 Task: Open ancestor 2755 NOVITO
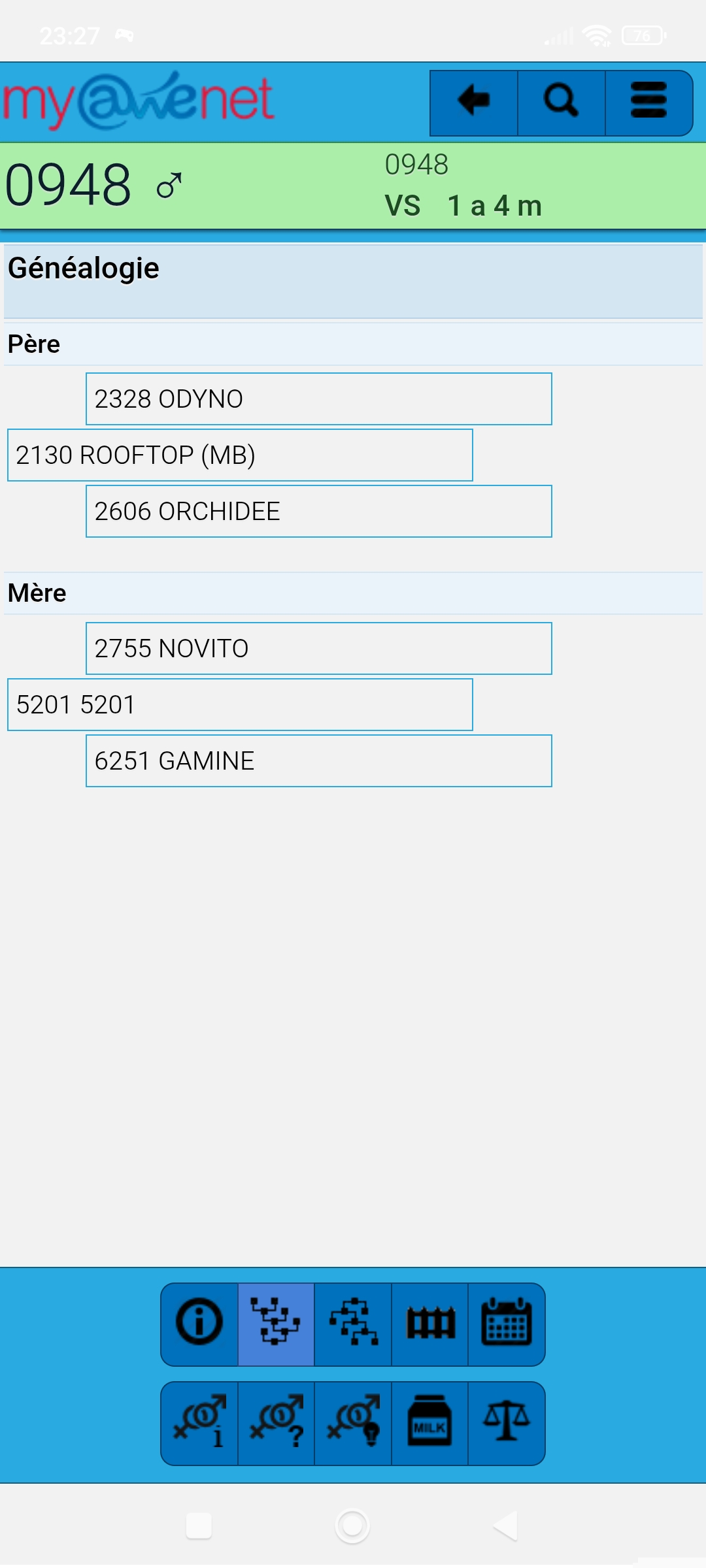coord(318,649)
